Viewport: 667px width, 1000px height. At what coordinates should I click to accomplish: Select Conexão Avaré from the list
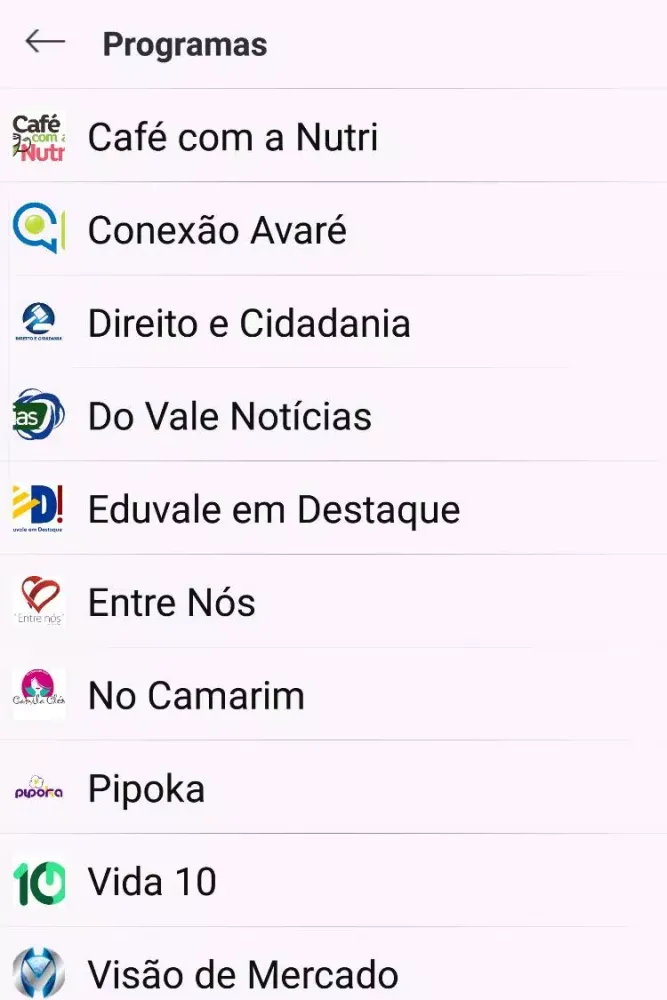pyautogui.click(x=217, y=230)
